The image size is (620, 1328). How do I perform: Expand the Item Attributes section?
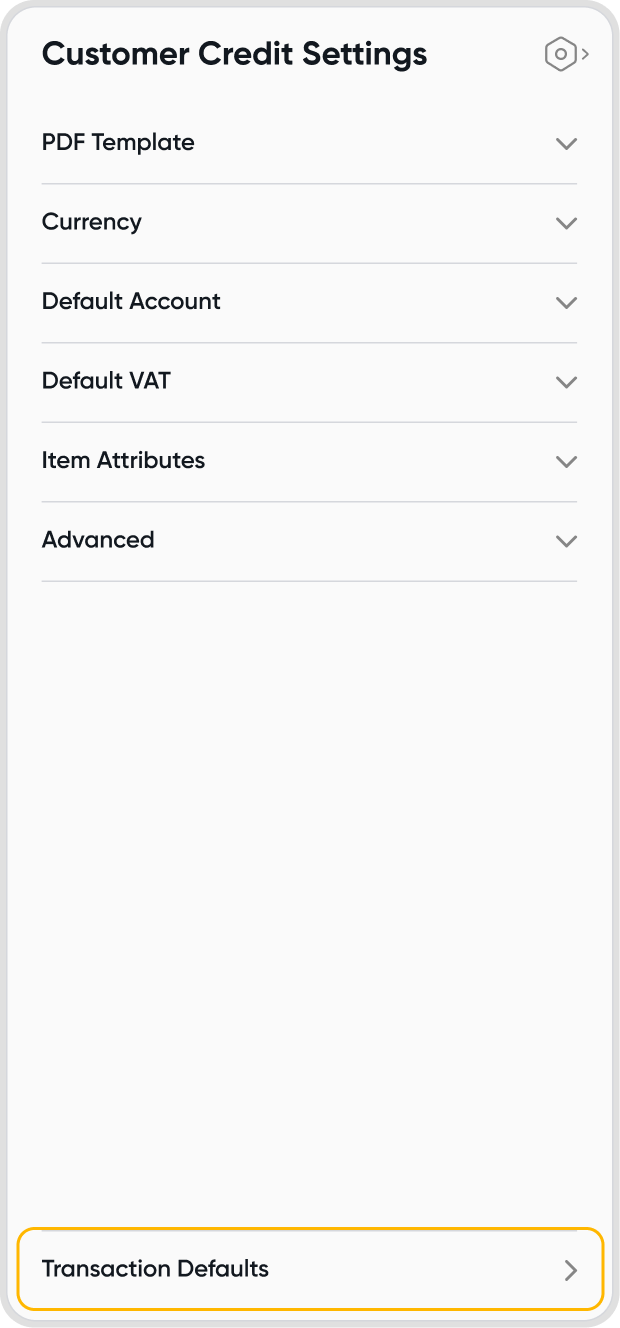pyautogui.click(x=566, y=461)
